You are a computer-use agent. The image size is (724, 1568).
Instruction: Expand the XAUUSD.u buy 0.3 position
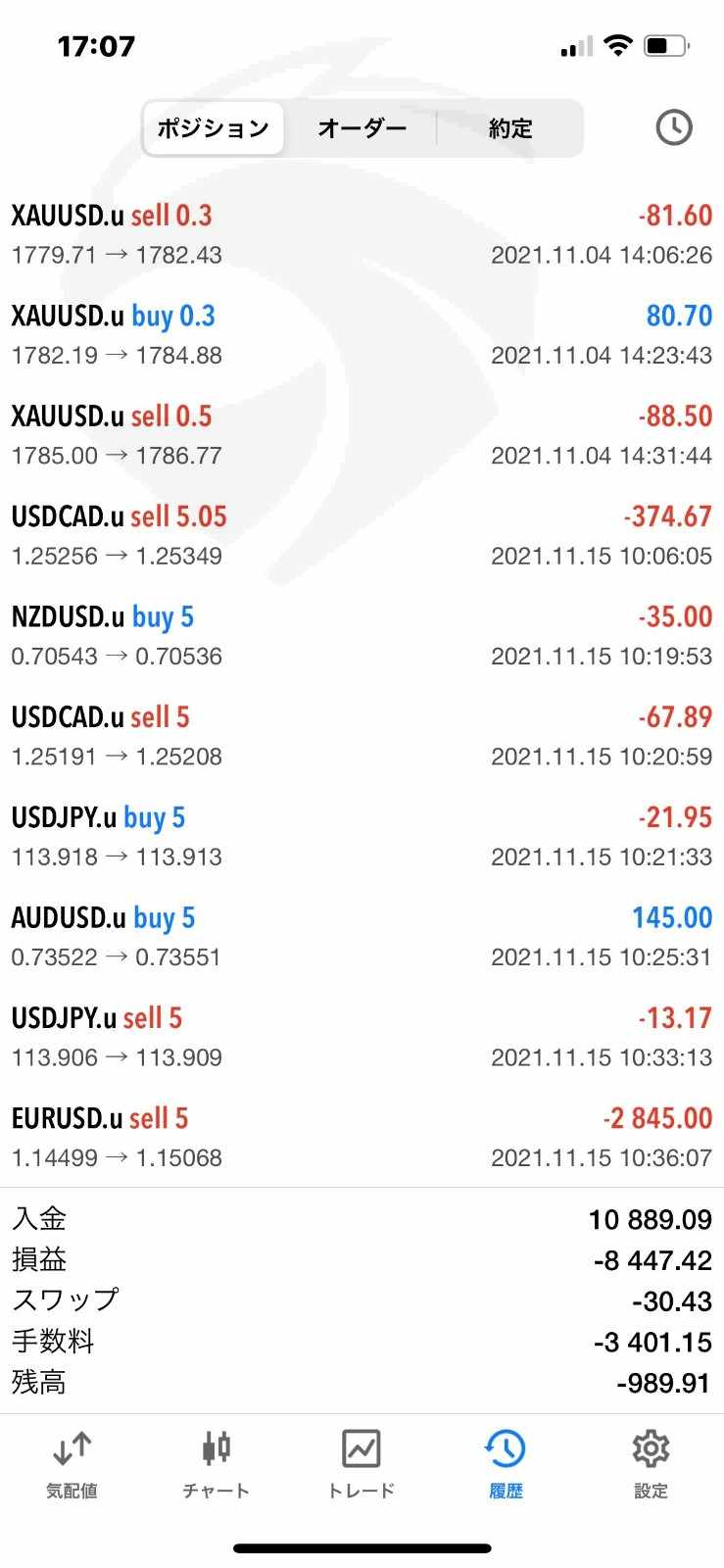tap(362, 335)
